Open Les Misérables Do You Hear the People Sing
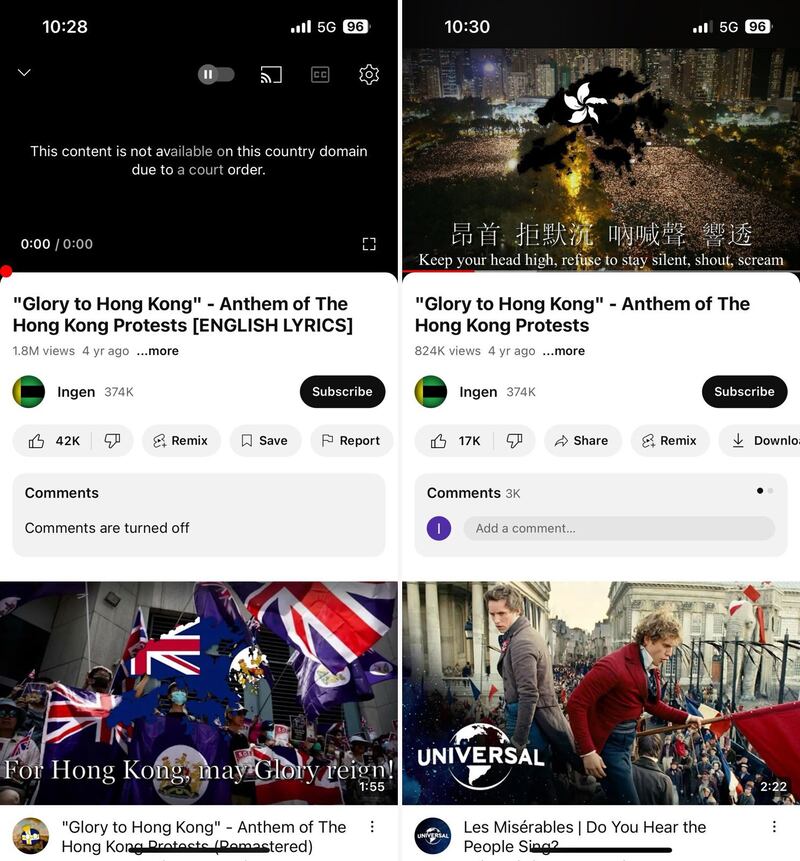This screenshot has width=800, height=861. click(600, 693)
